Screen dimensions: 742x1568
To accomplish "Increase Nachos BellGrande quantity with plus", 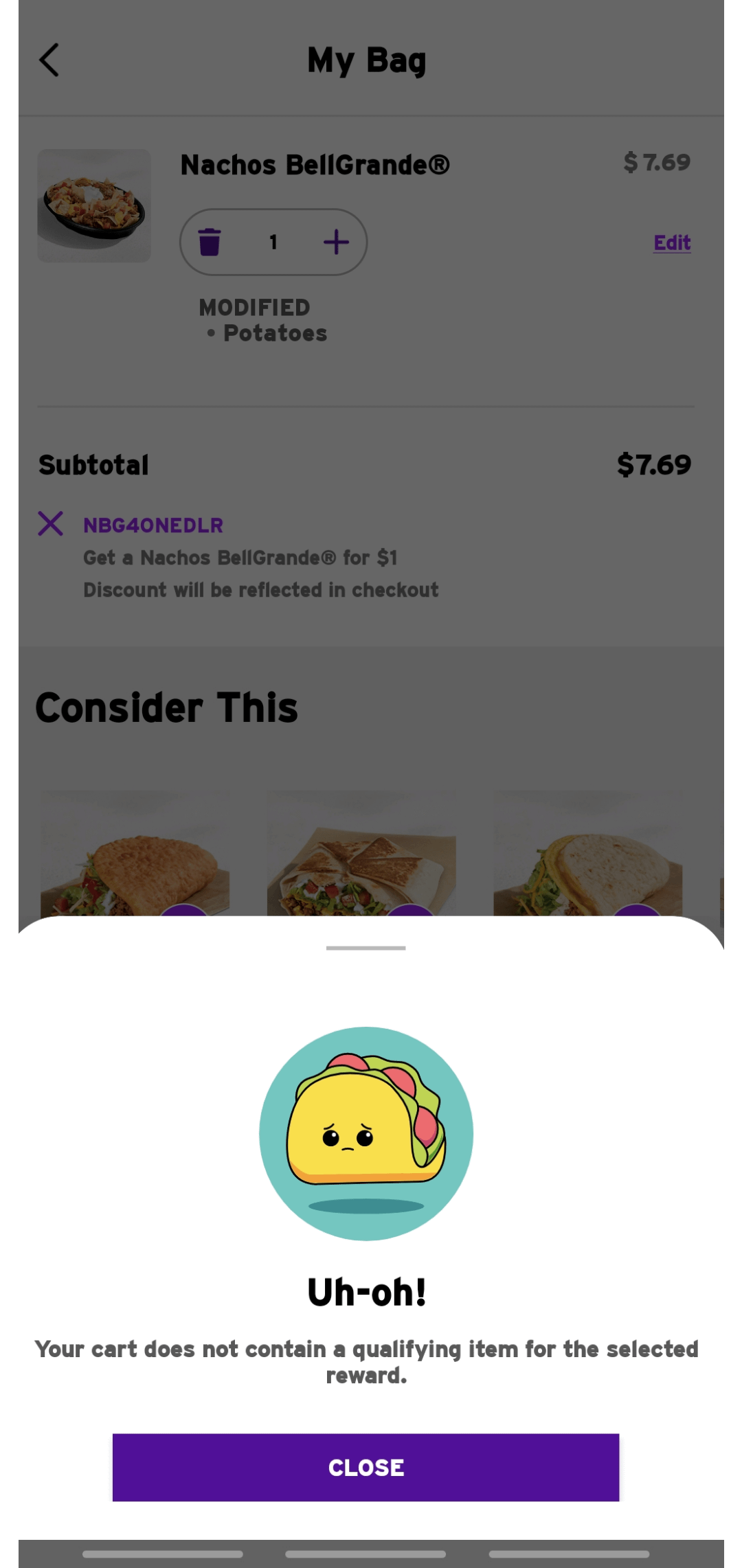I will [336, 242].
